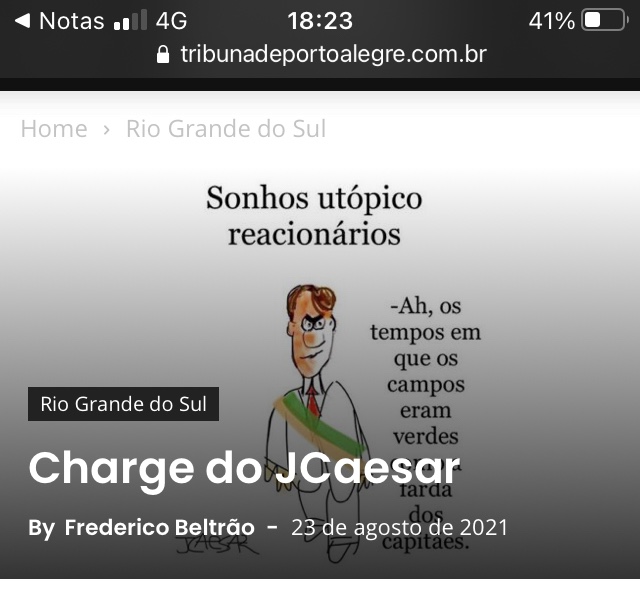Open the Rio Grande do Sul category tag
The image size is (640, 610).
[x=123, y=404]
